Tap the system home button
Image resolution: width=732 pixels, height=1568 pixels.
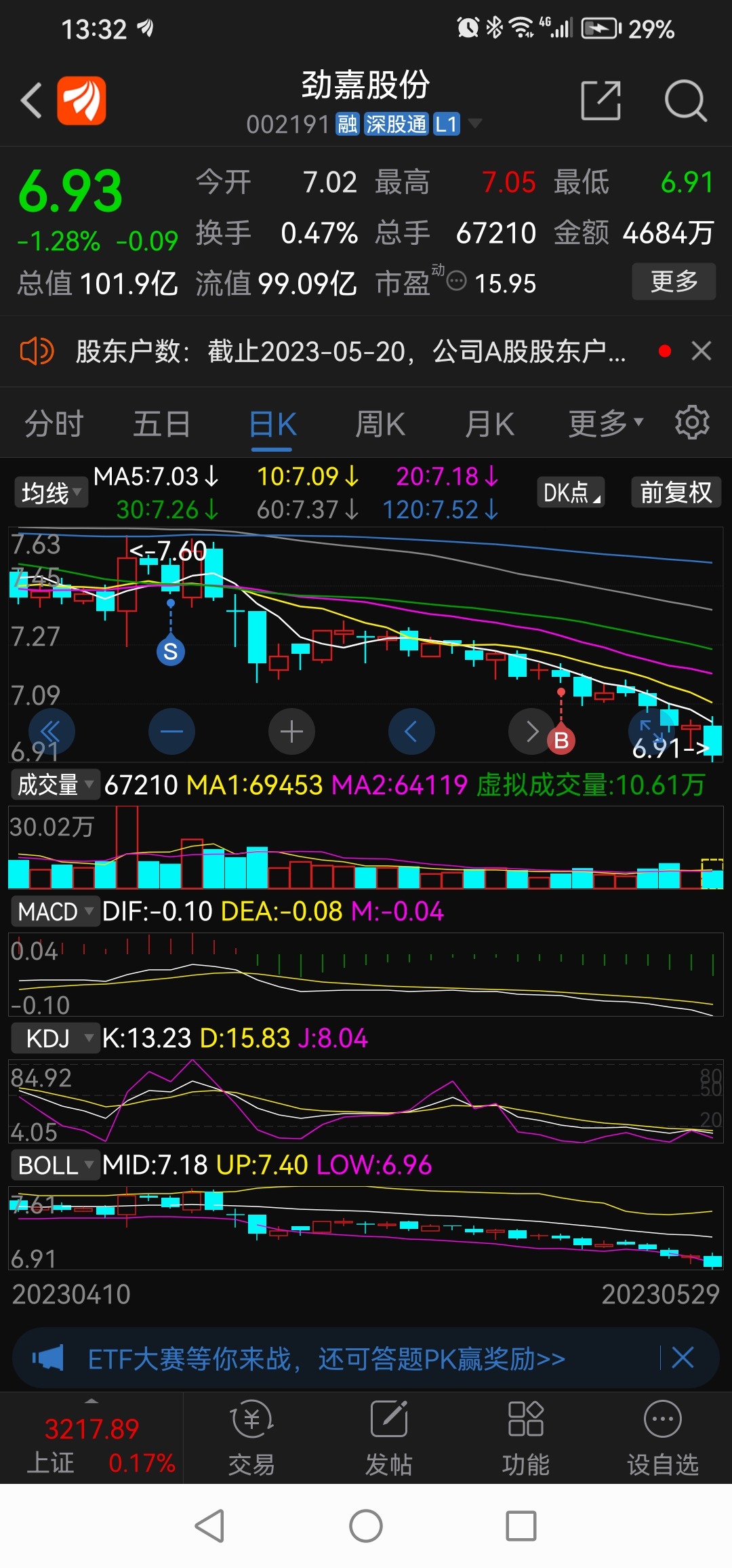[x=366, y=1527]
